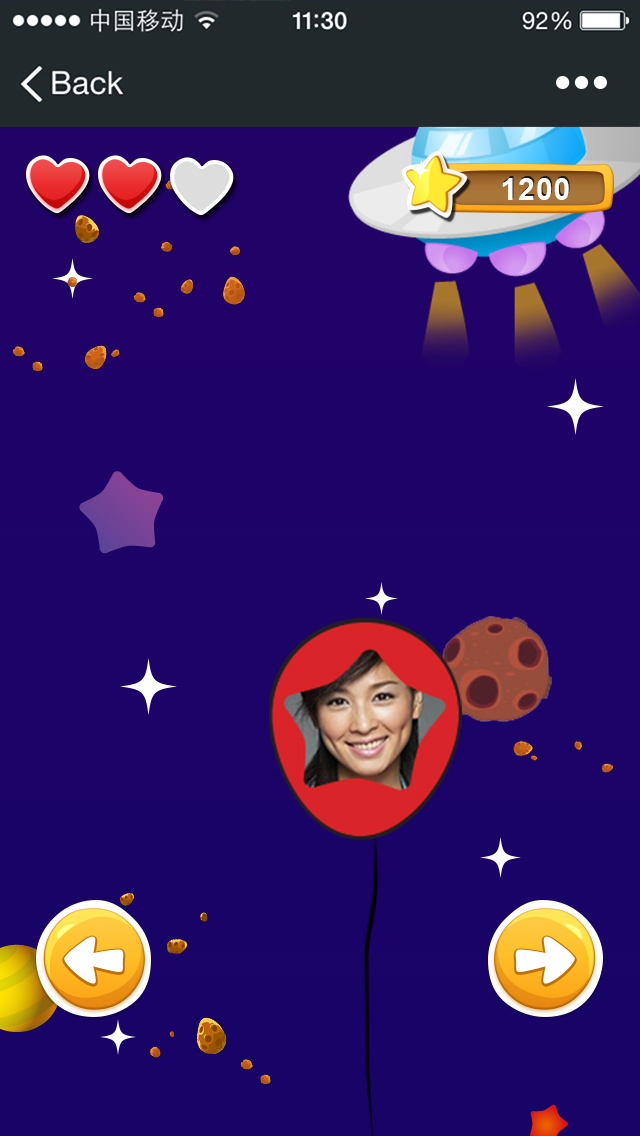Go back using the Back button
The height and width of the screenshot is (1136, 640).
(x=72, y=83)
